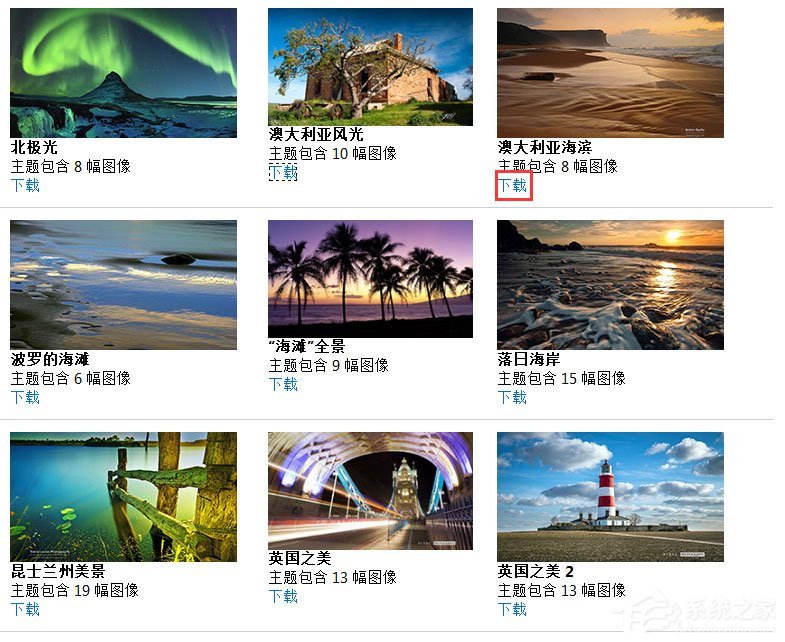Download the 落日海岸 theme
This screenshot has height=642, width=785.
(512, 397)
